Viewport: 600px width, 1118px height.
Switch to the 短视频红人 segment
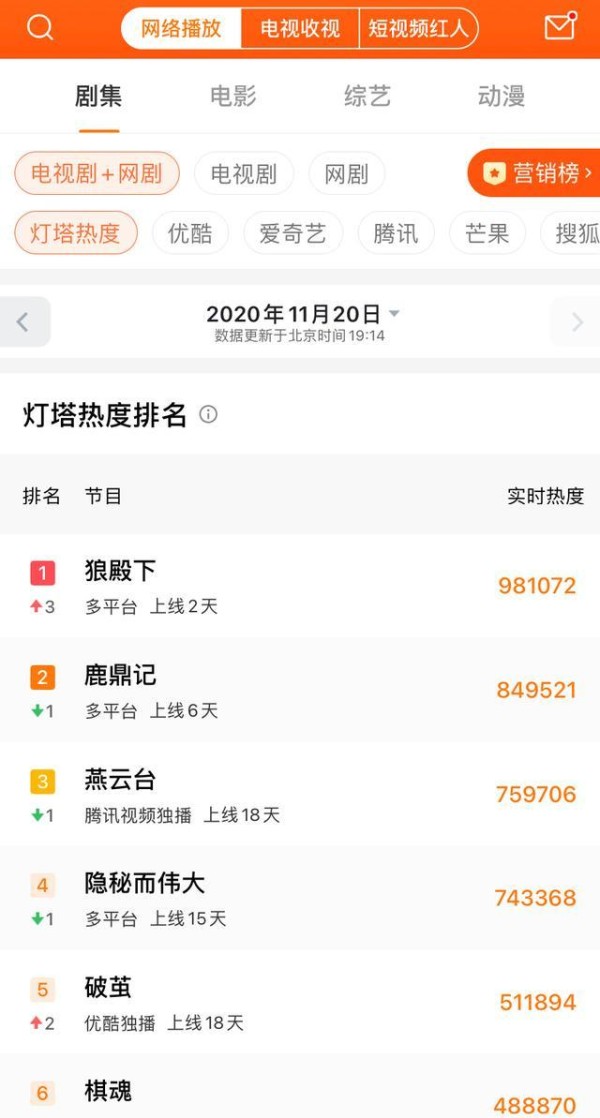coord(418,29)
